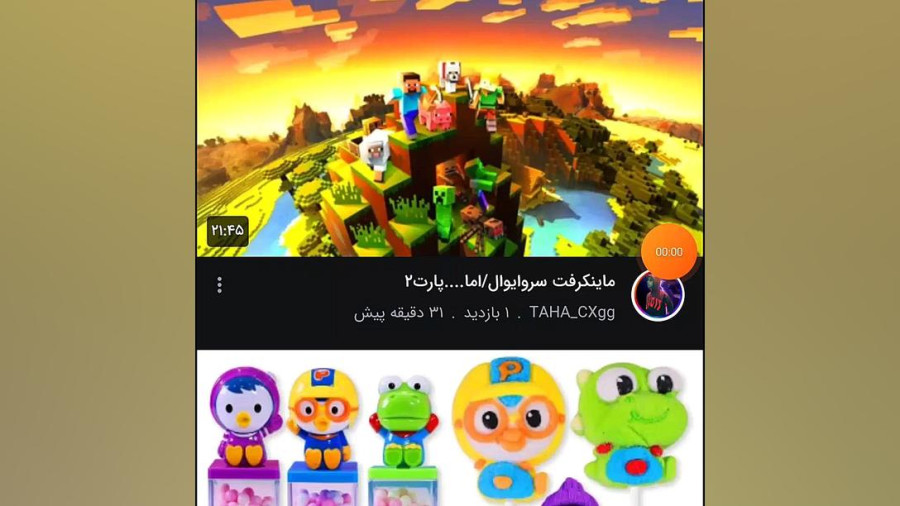The height and width of the screenshot is (506, 900).
Task: Open the Pororo candy toys video thumbnail
Action: coord(450,430)
